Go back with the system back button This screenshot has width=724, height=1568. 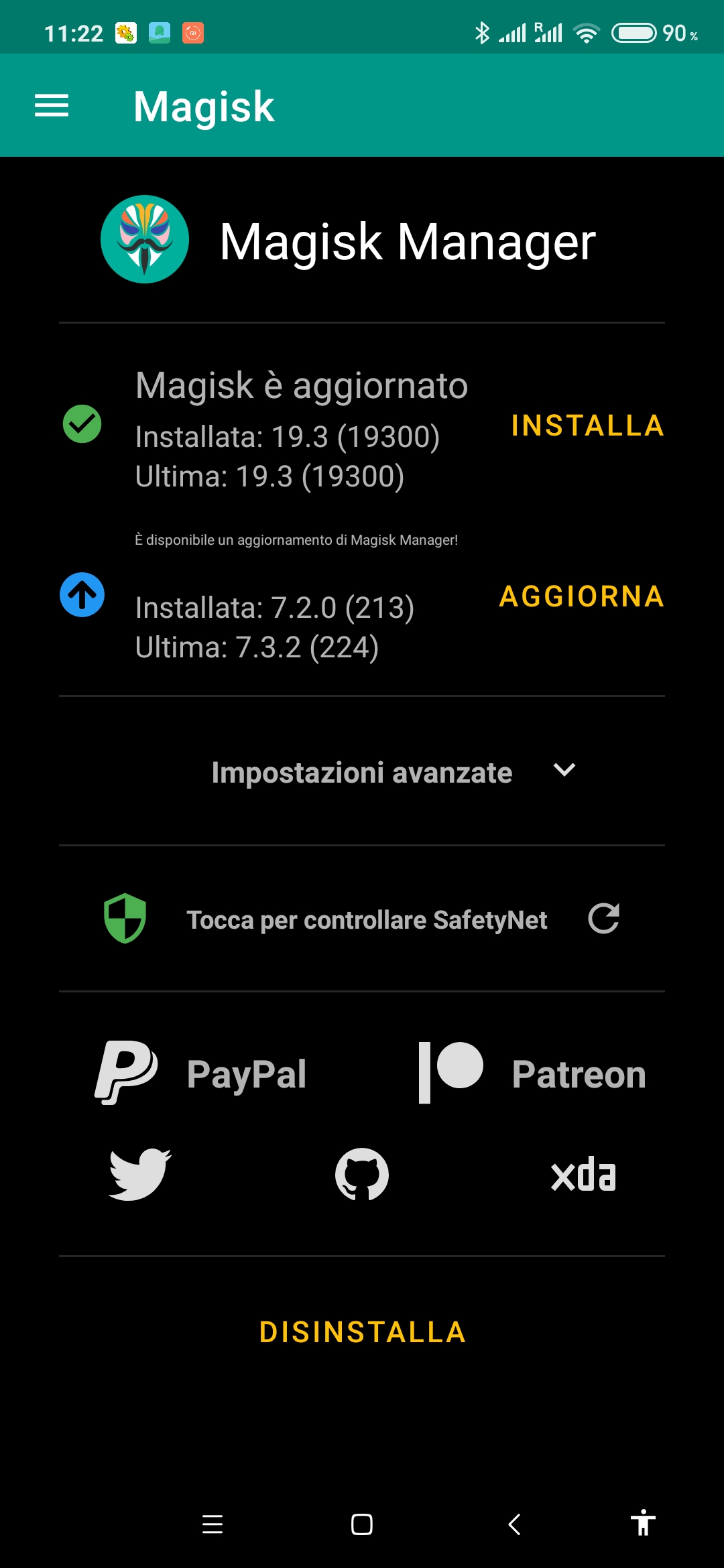coord(514,1524)
